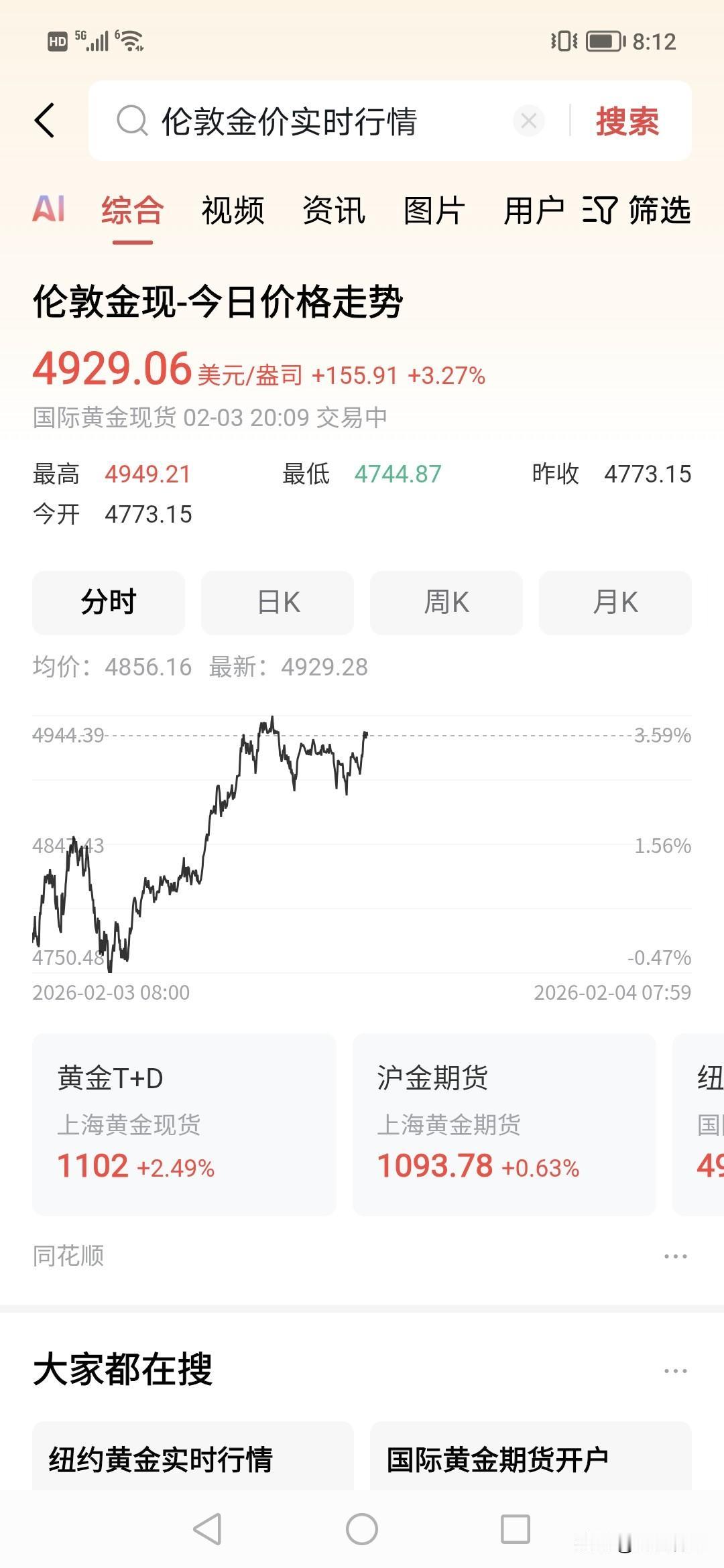Viewport: 724px width, 1568px height.
Task: Switch chart to 周K view
Action: pos(445,602)
